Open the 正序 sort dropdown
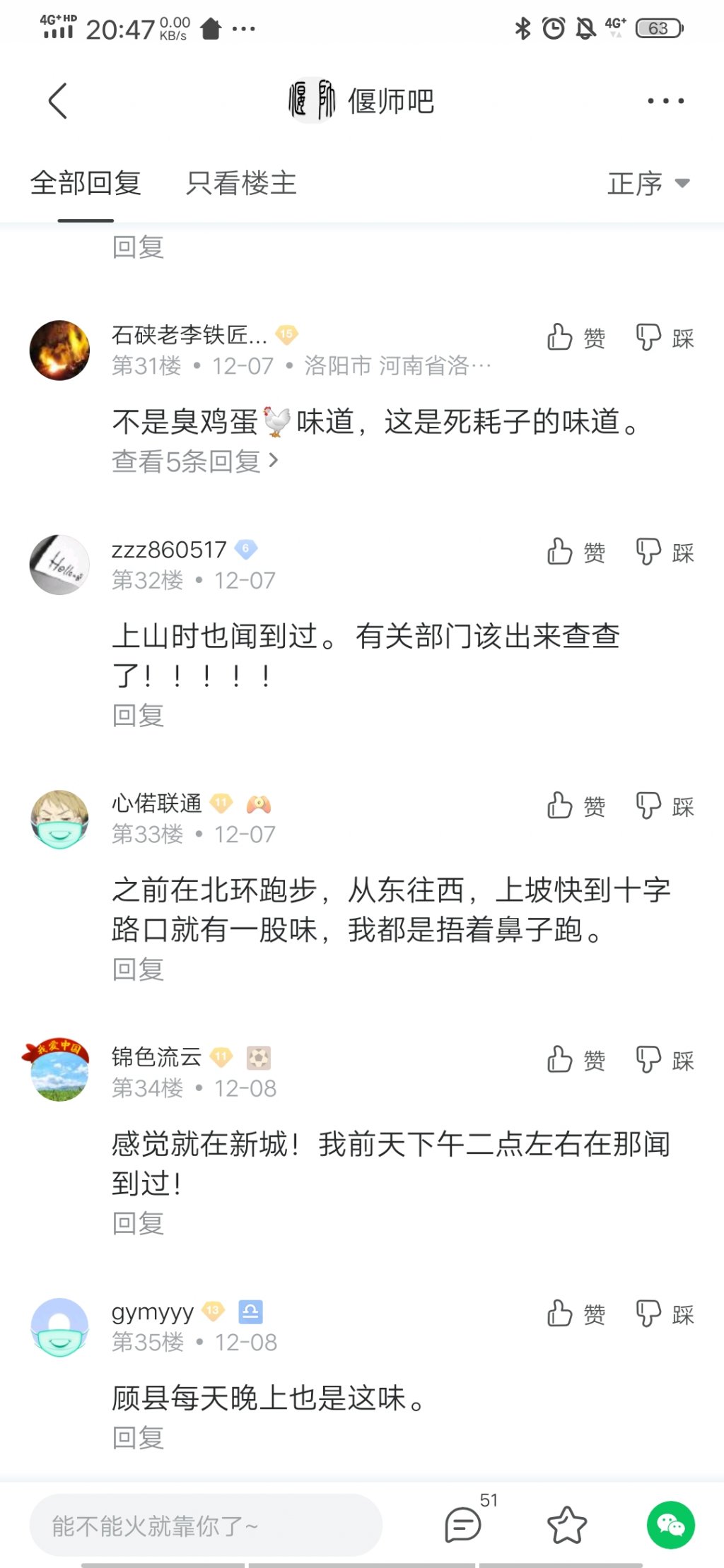Viewport: 724px width, 1568px height. tap(648, 184)
